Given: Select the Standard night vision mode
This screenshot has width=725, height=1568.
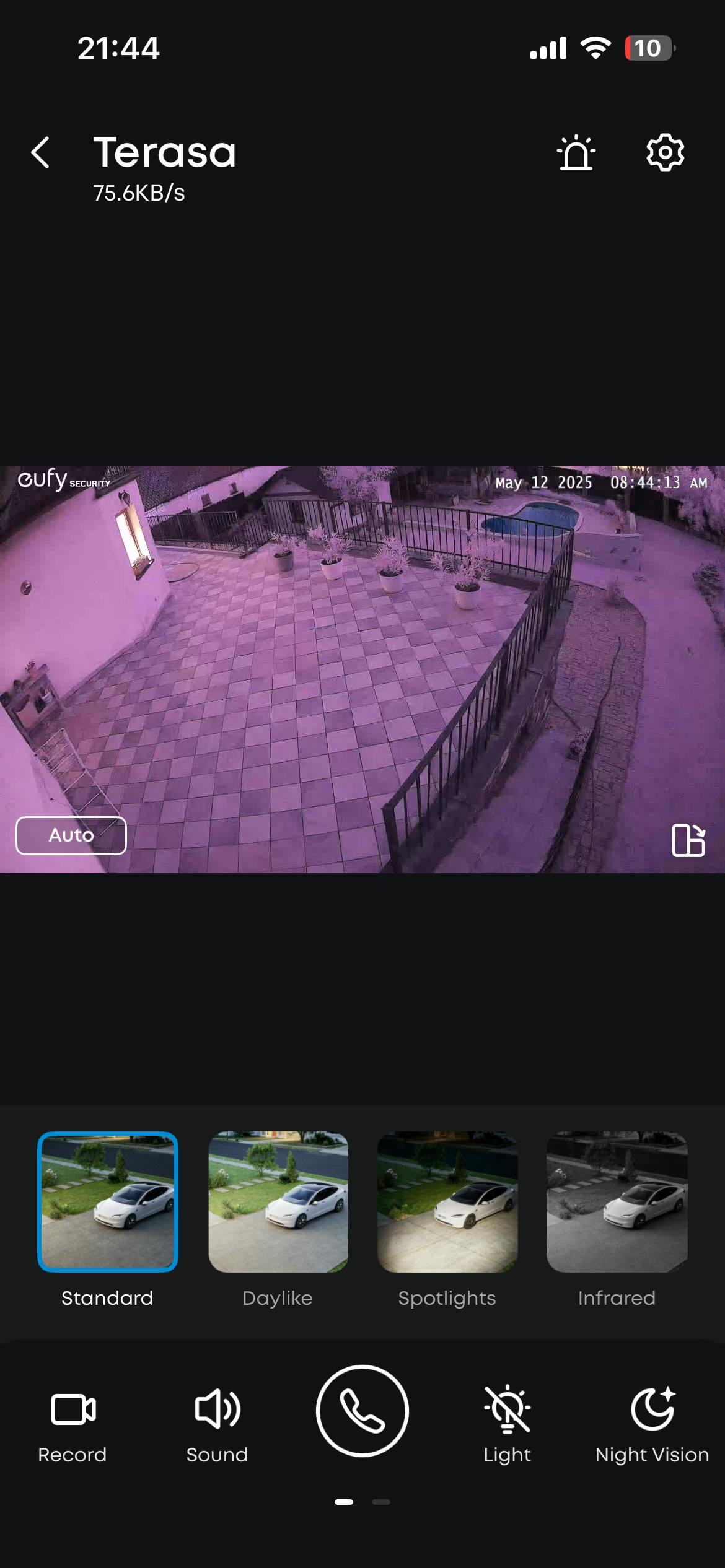Looking at the screenshot, I should [x=108, y=1201].
